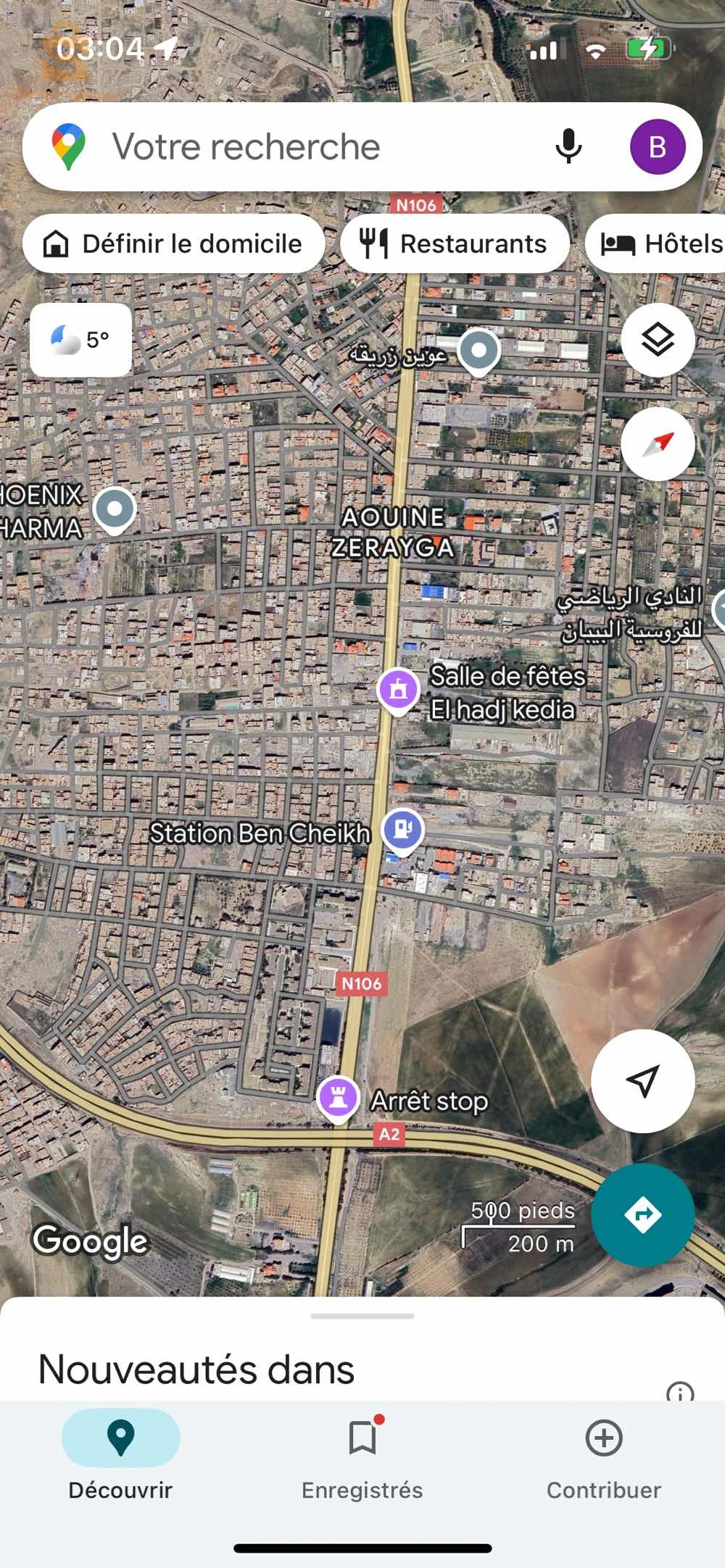Select the Hôtels filter chip
The height and width of the screenshot is (1568, 725).
[661, 244]
